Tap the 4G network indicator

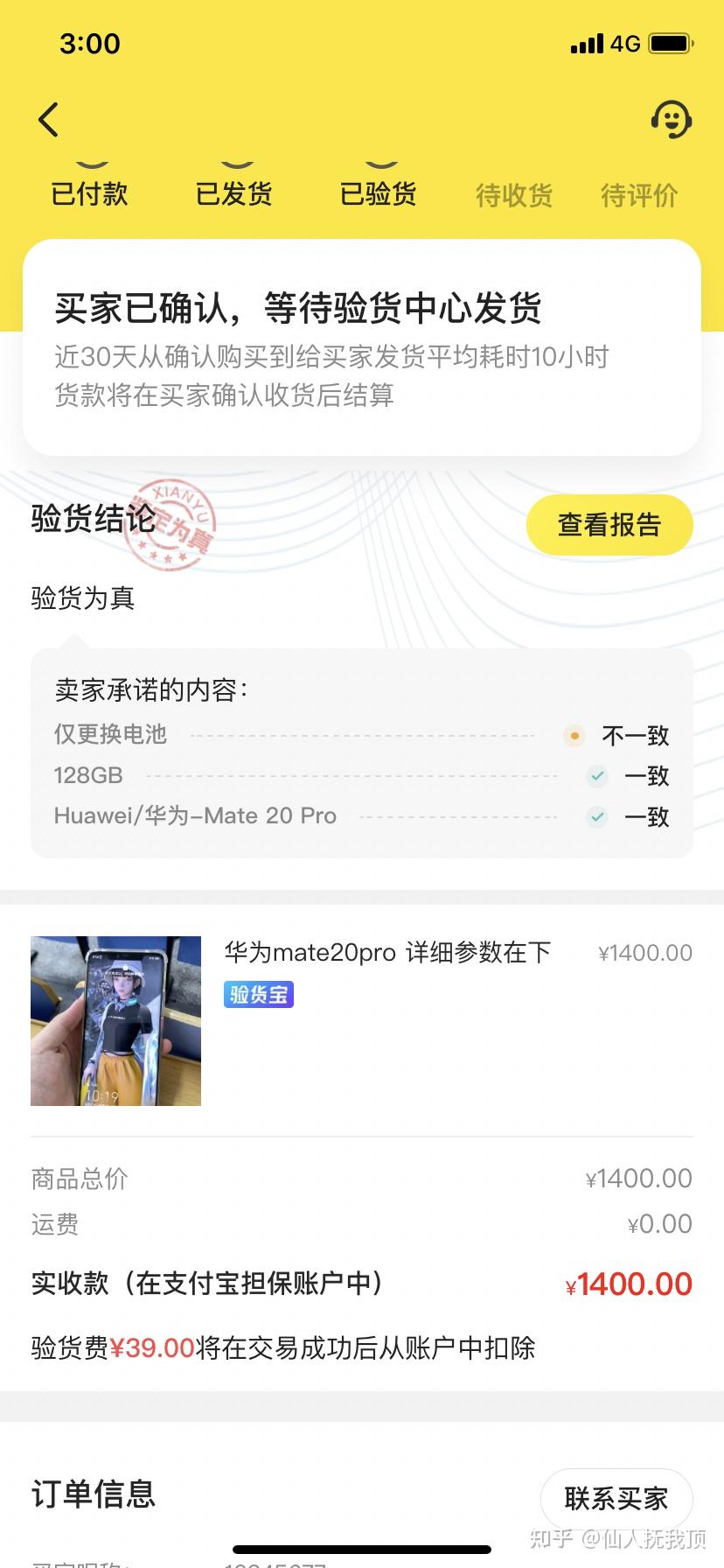(626, 43)
